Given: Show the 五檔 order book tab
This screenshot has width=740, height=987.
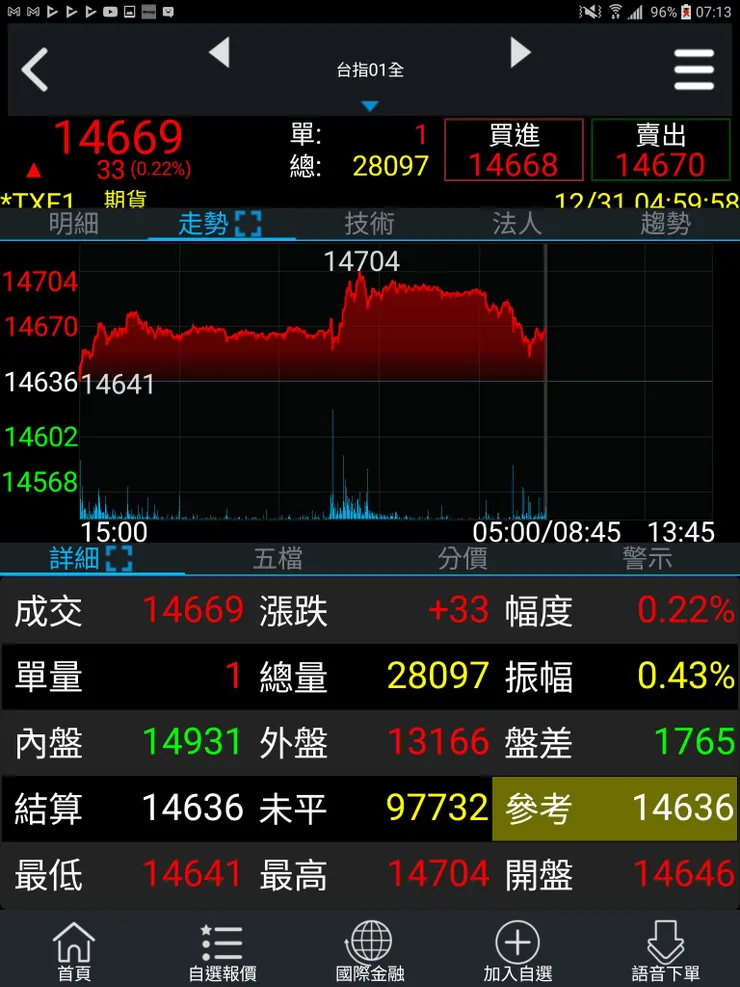Looking at the screenshot, I should pos(277,558).
